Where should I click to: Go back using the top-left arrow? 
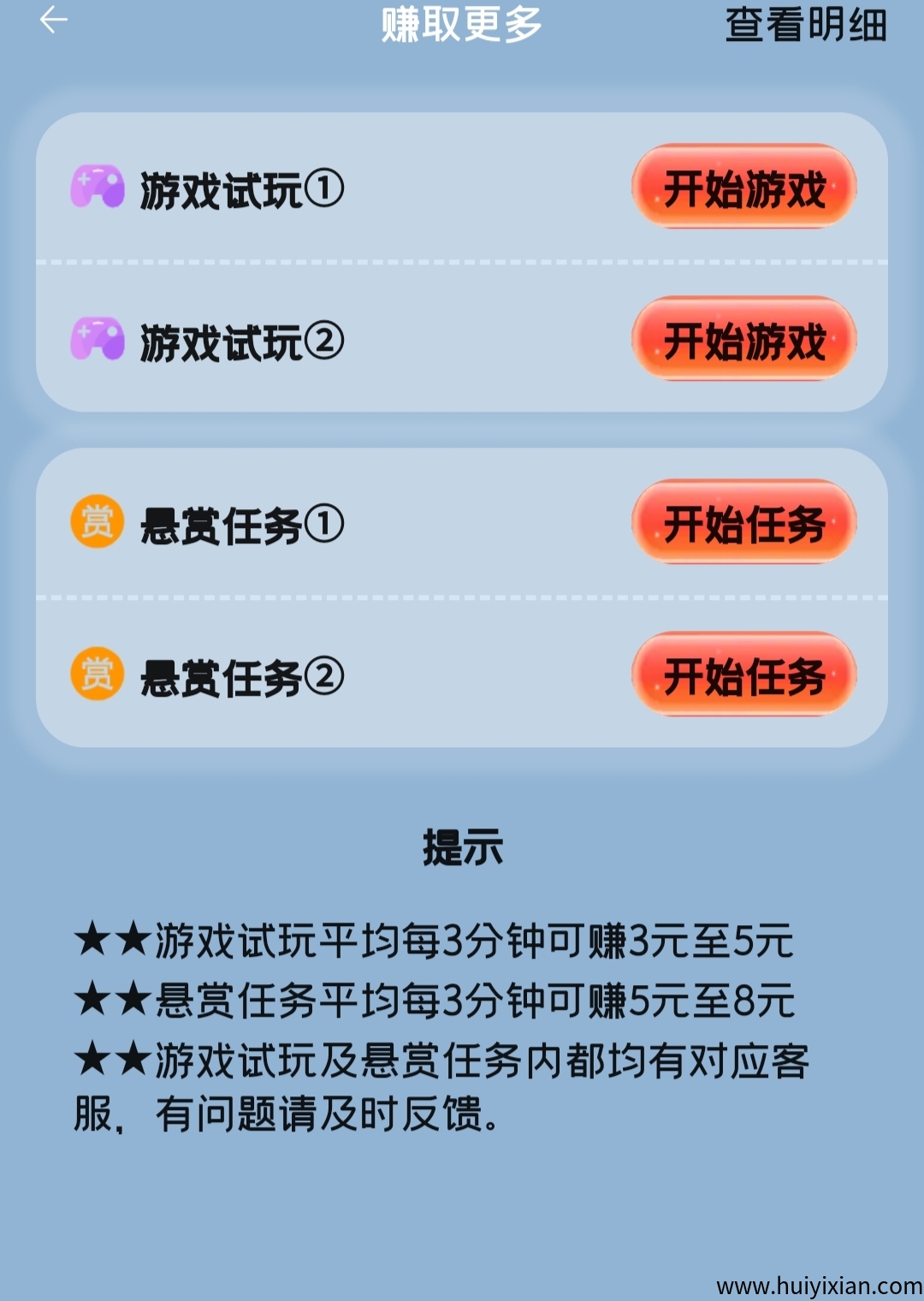(x=53, y=21)
